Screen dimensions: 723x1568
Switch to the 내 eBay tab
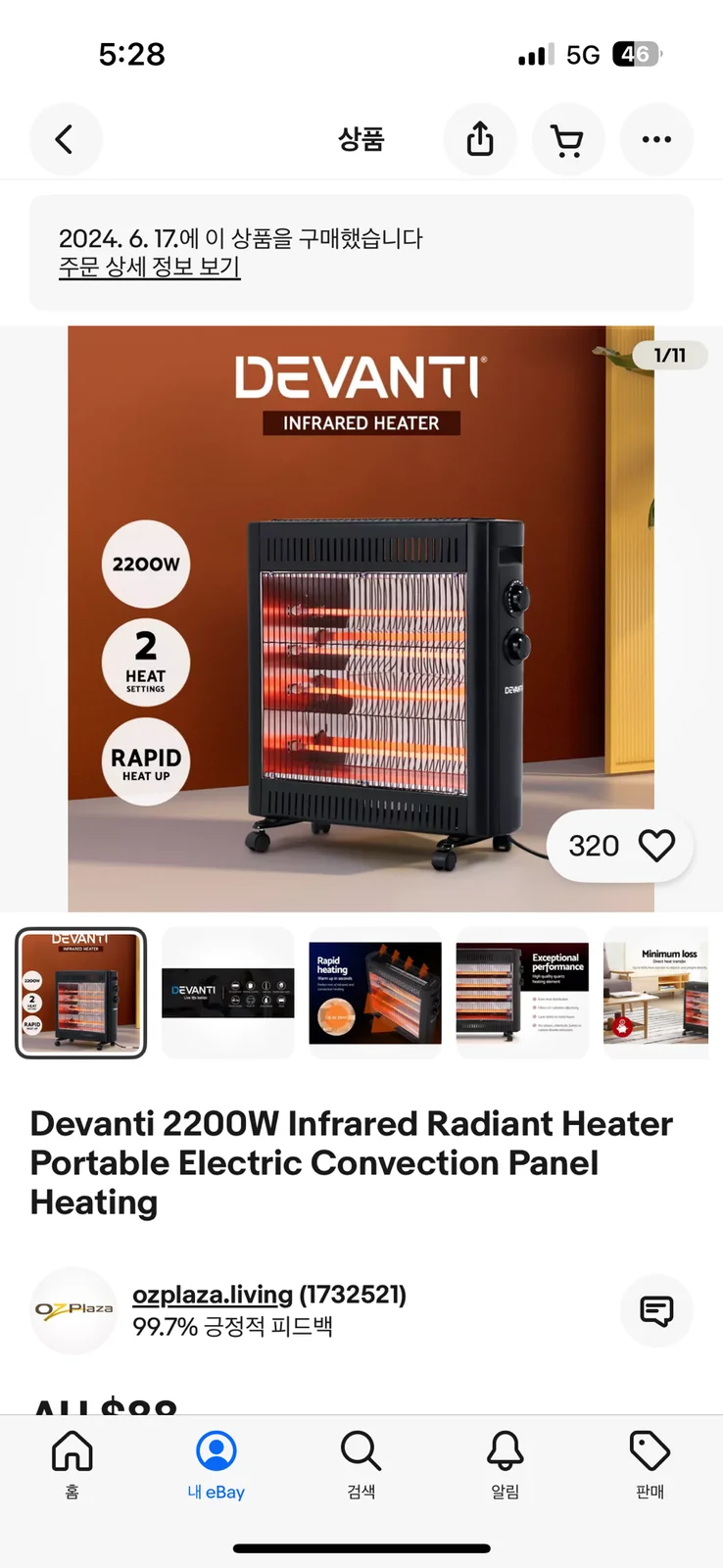[217, 1465]
